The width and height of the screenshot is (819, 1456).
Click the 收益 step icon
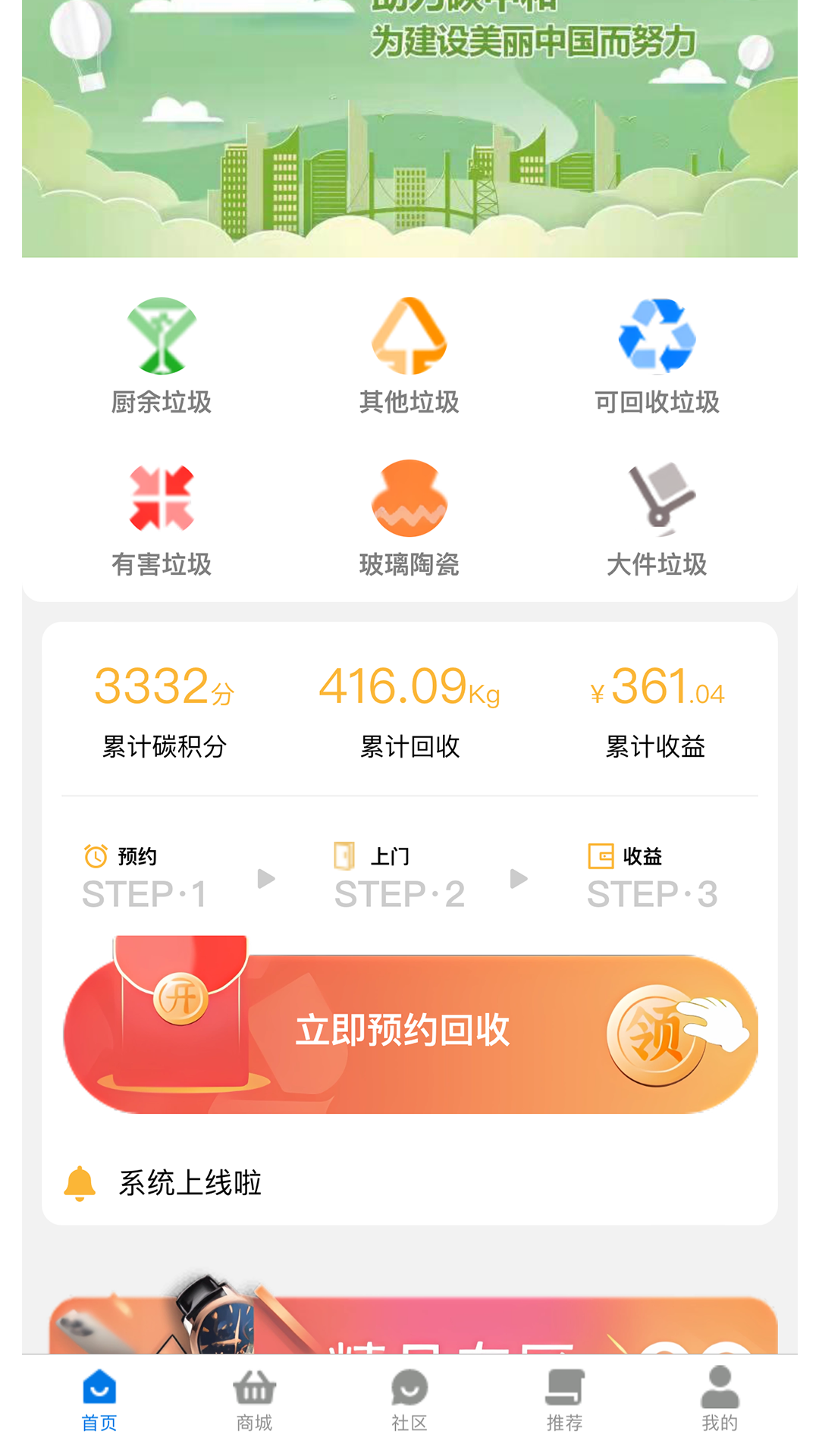pyautogui.click(x=600, y=855)
